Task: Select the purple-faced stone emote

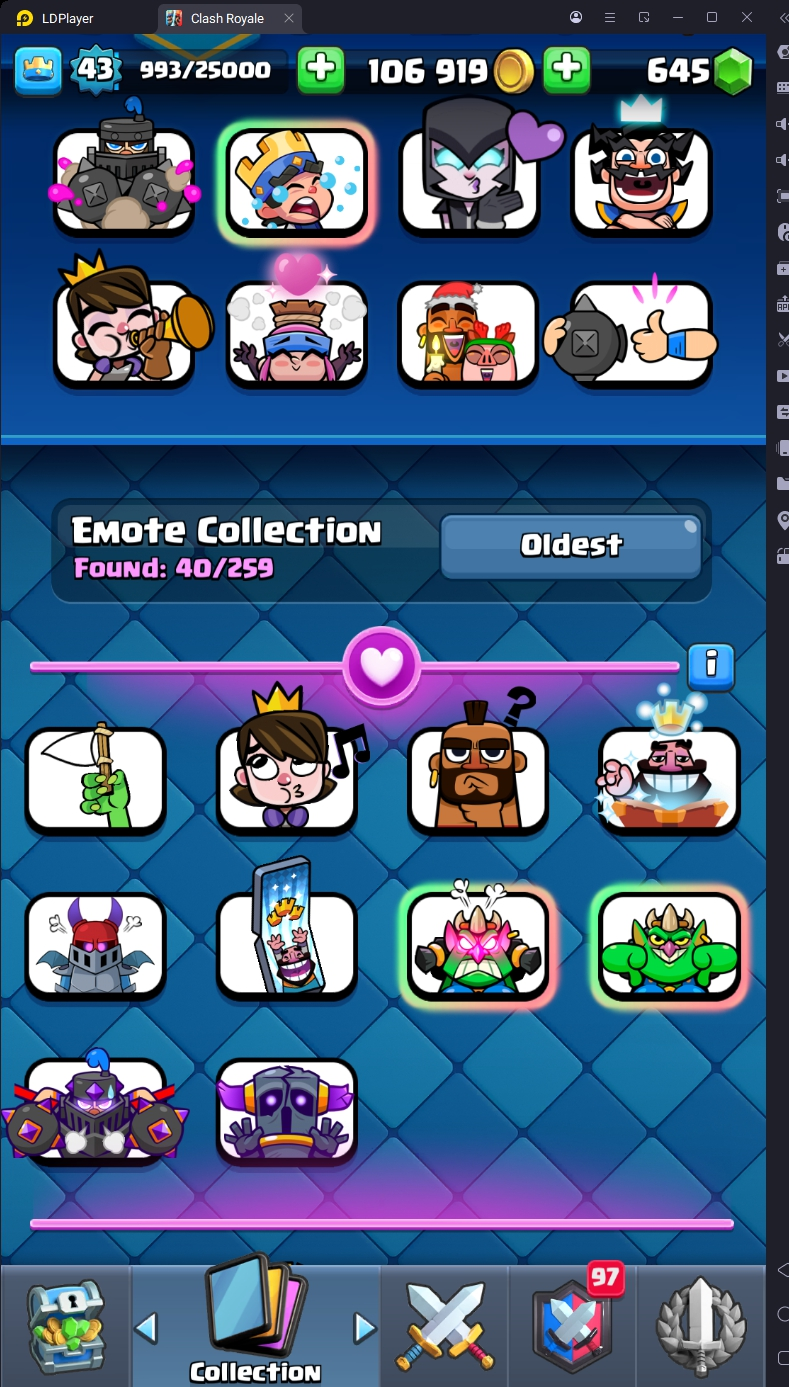Action: 288,1111
